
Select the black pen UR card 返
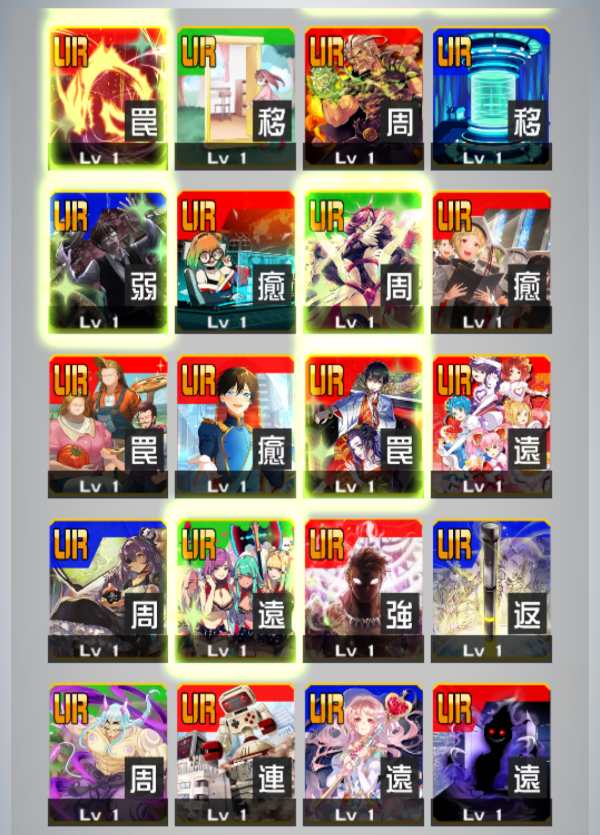pos(491,591)
